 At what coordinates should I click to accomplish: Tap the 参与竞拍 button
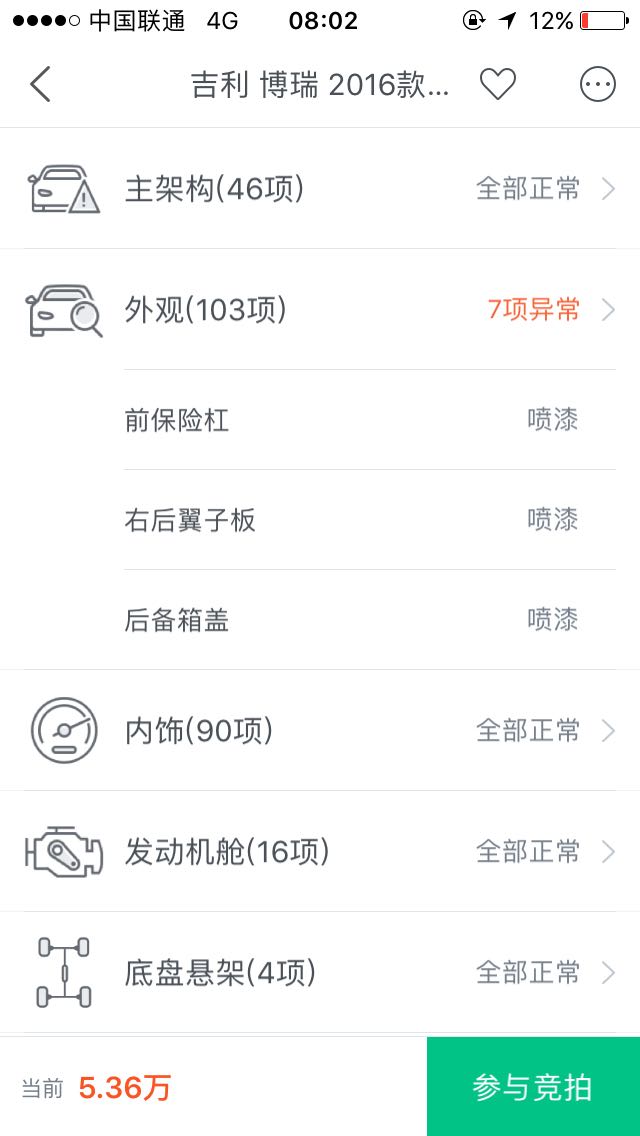point(533,1087)
